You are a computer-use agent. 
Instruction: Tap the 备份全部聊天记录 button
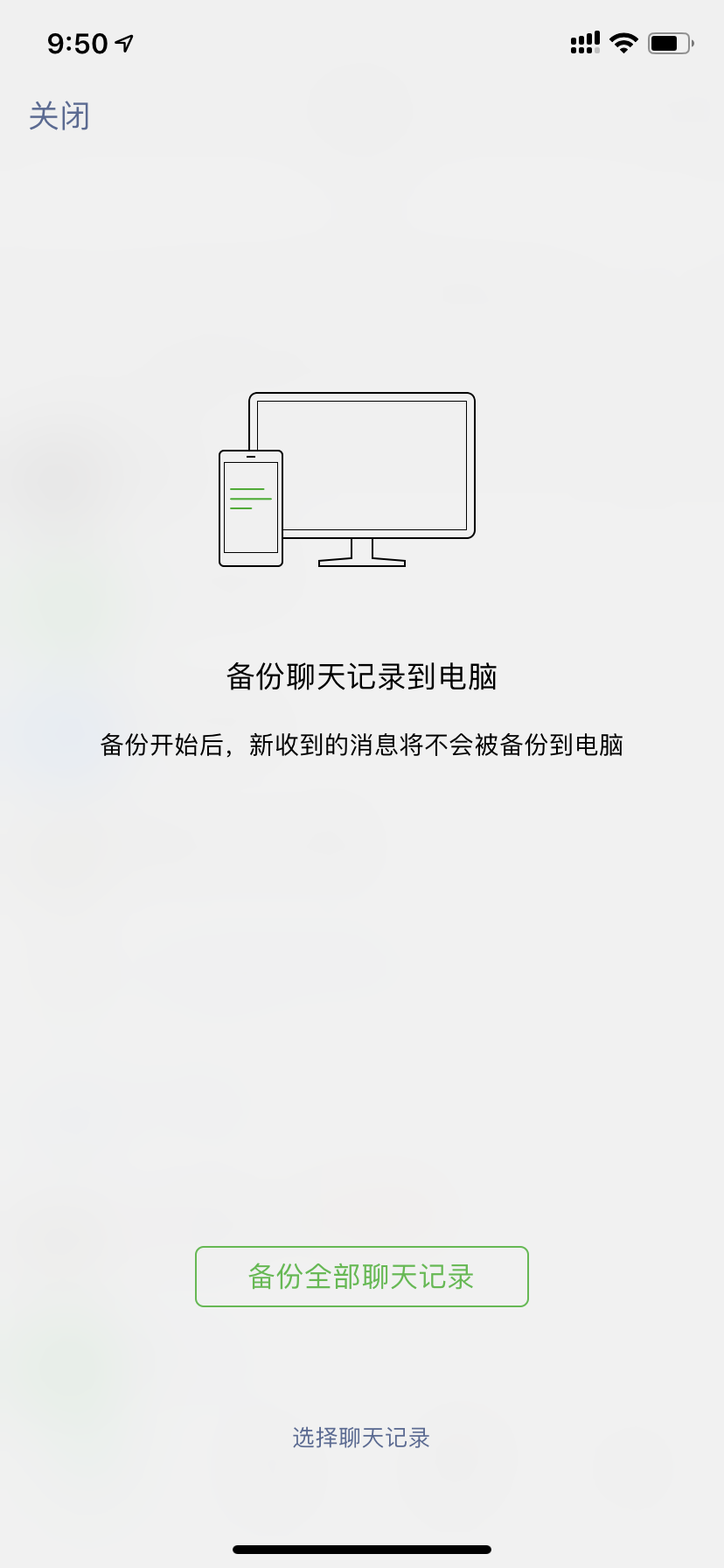click(361, 1277)
